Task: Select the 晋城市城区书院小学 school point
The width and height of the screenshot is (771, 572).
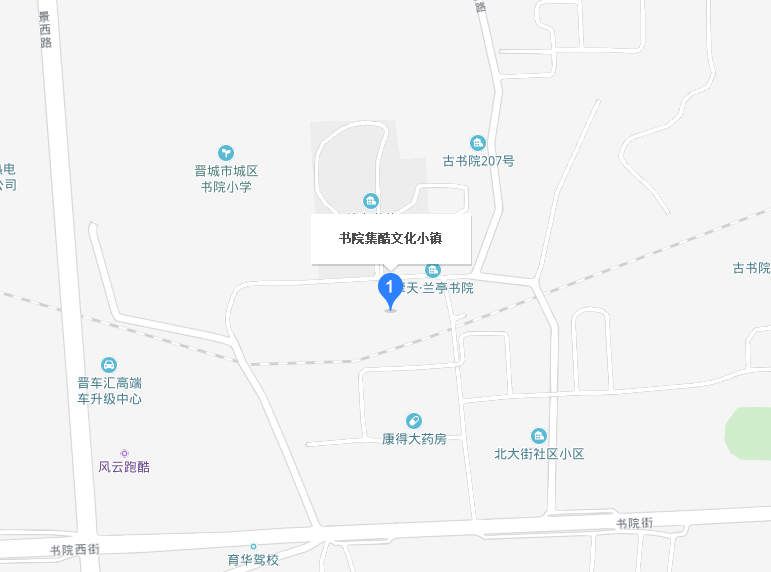Action: (227, 153)
